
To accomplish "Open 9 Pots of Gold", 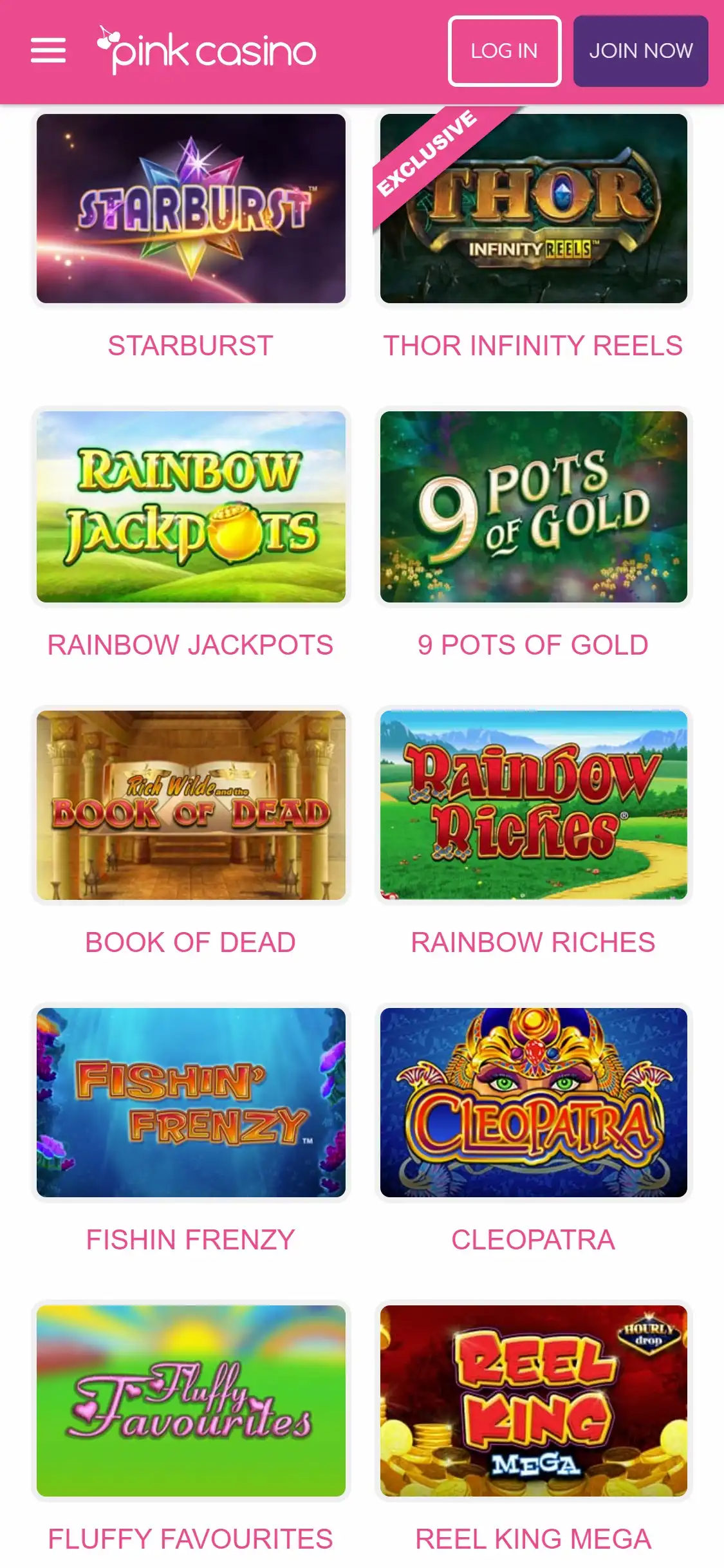I will [x=534, y=507].
